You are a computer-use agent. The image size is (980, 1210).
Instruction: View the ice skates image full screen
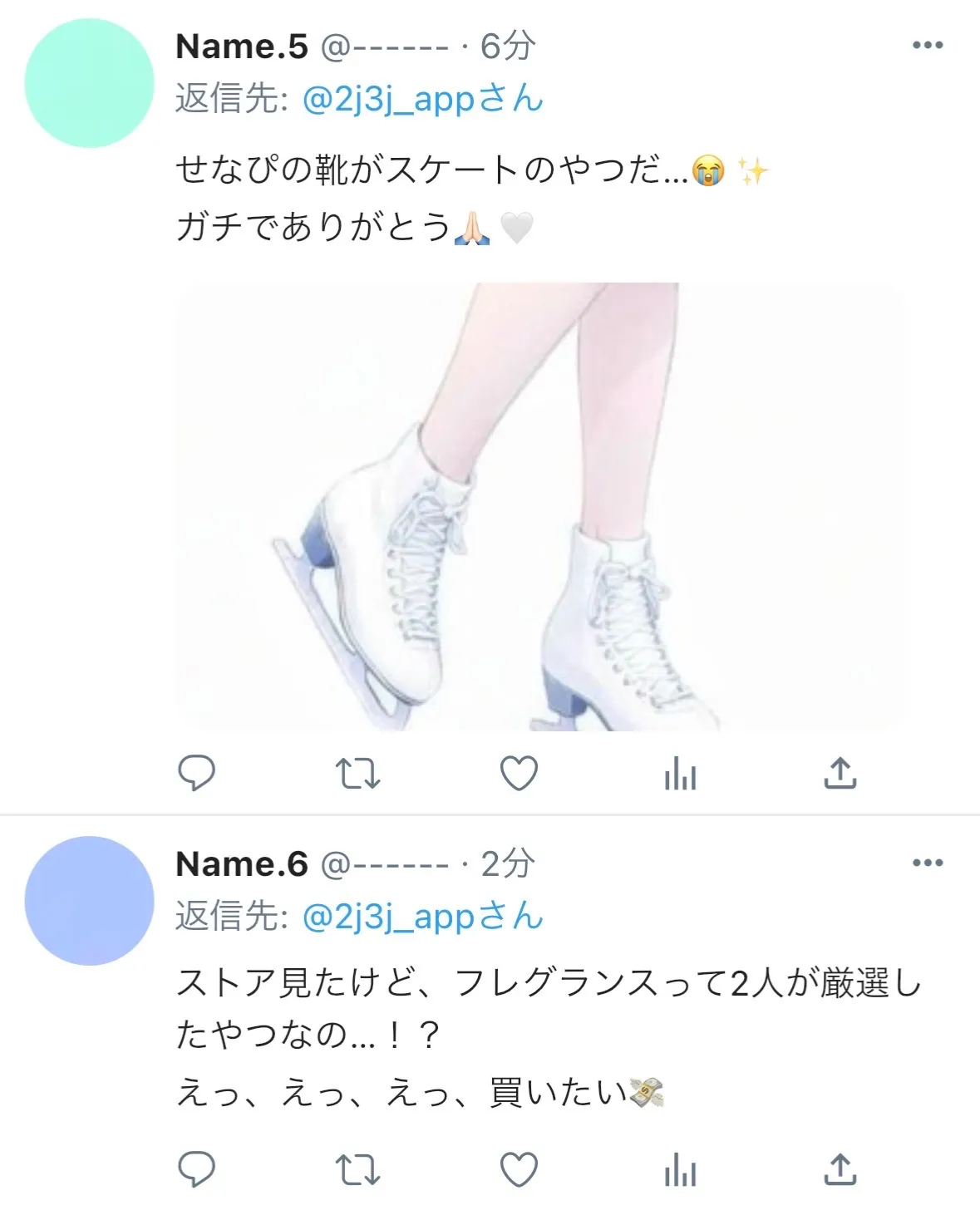pyautogui.click(x=540, y=507)
